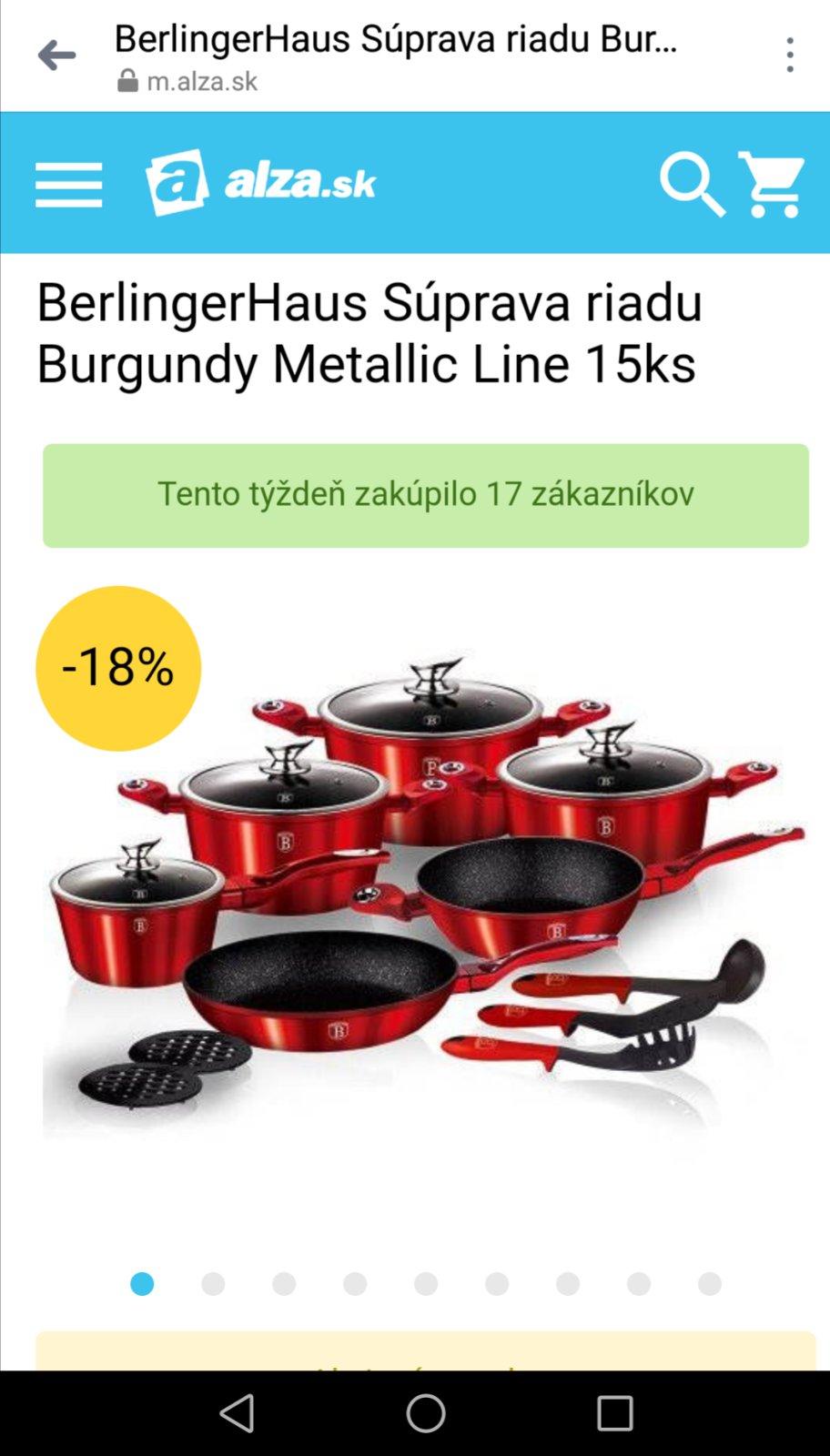Jump to the last gallery image dot
This screenshot has width=830, height=1456.
pos(710,1284)
